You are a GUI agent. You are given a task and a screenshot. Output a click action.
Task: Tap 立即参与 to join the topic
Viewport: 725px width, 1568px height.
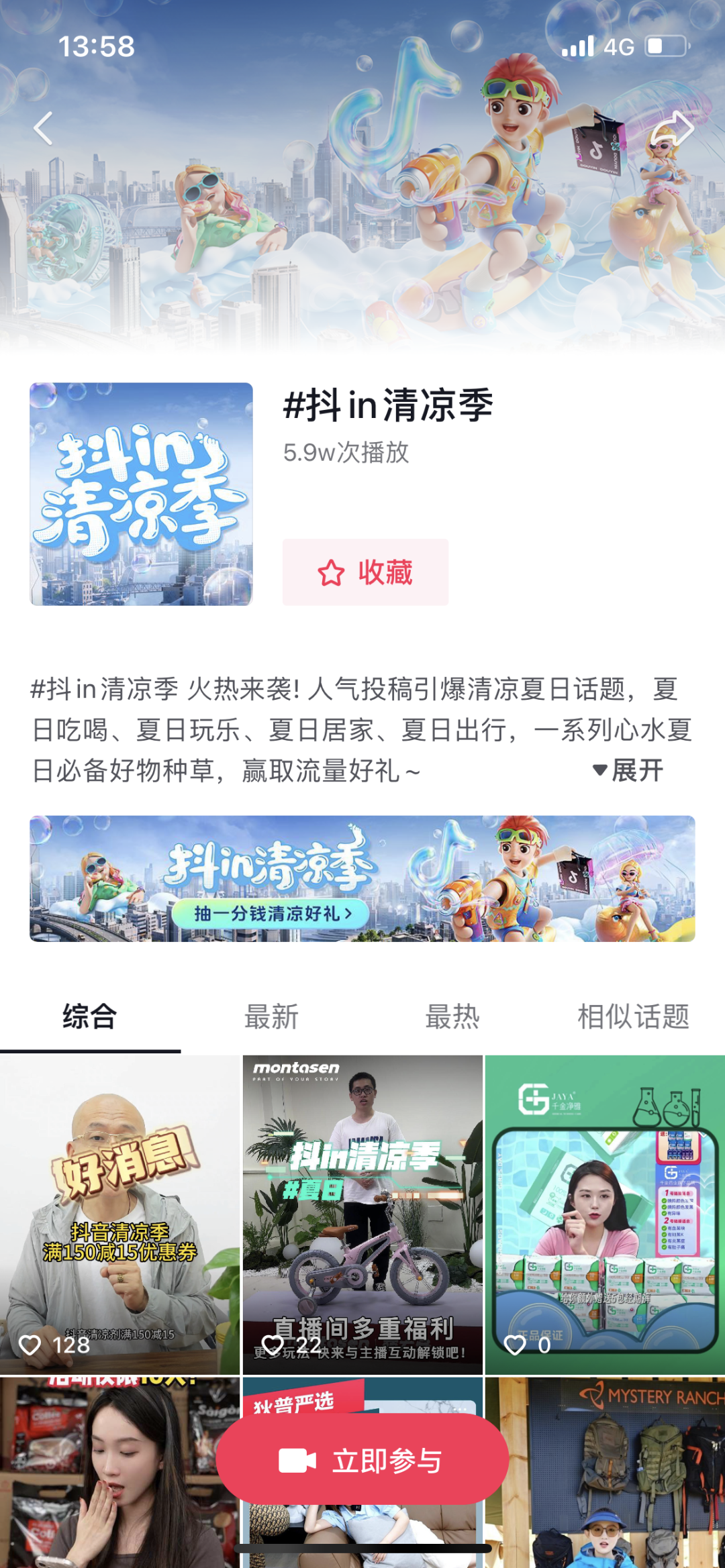(362, 1460)
